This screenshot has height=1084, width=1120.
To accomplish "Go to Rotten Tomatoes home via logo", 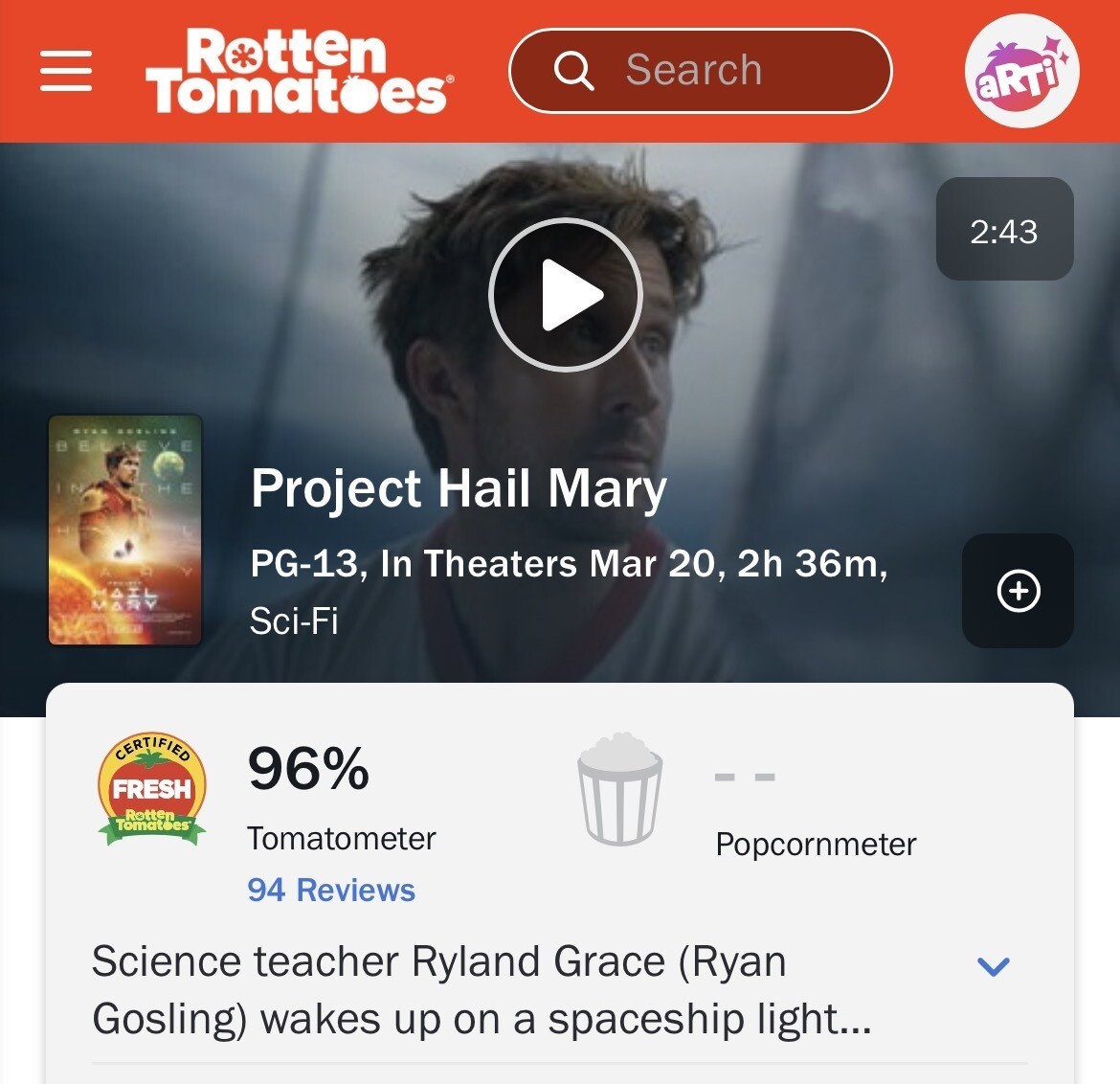I will pos(298,71).
